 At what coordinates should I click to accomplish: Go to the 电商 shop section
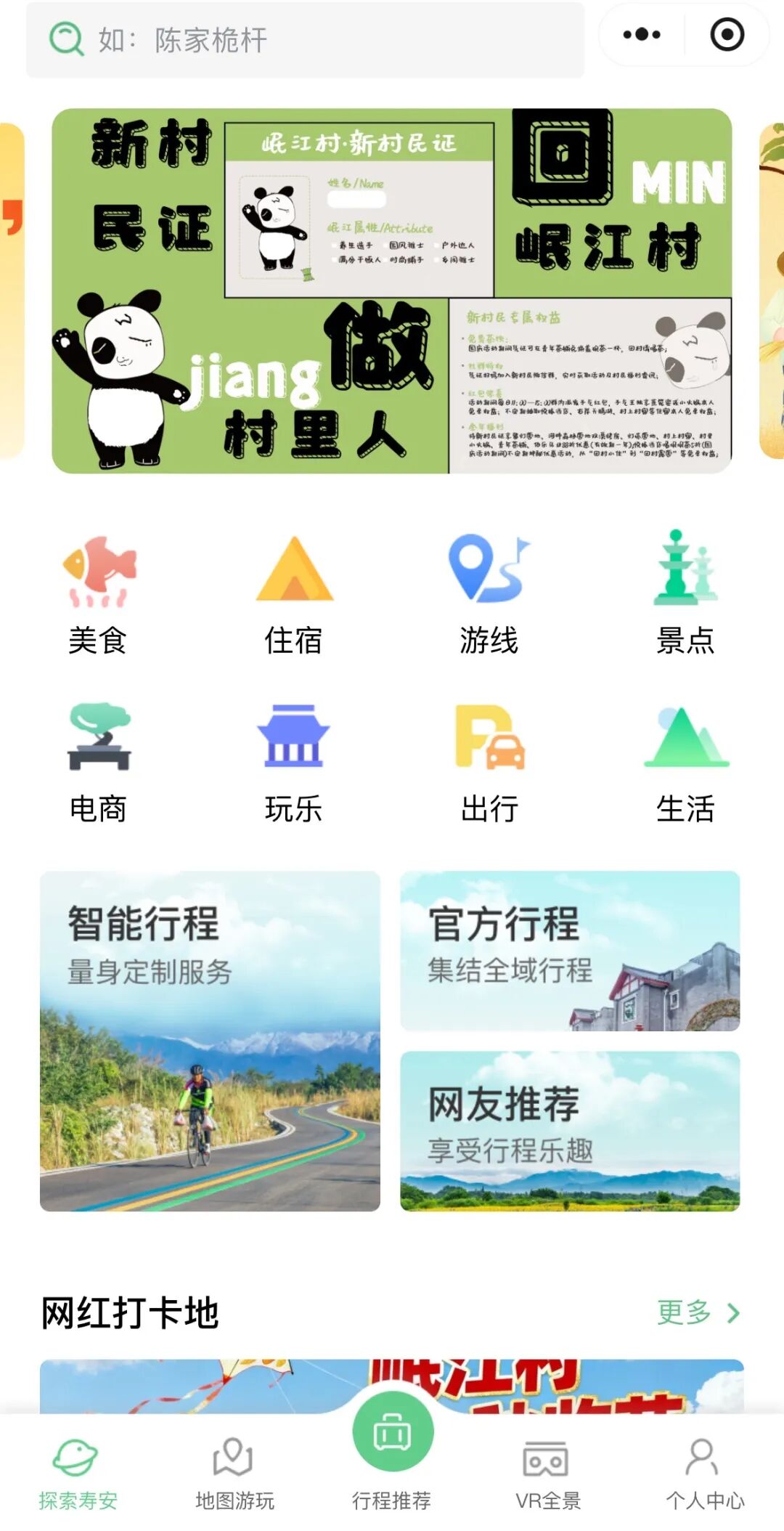98,763
